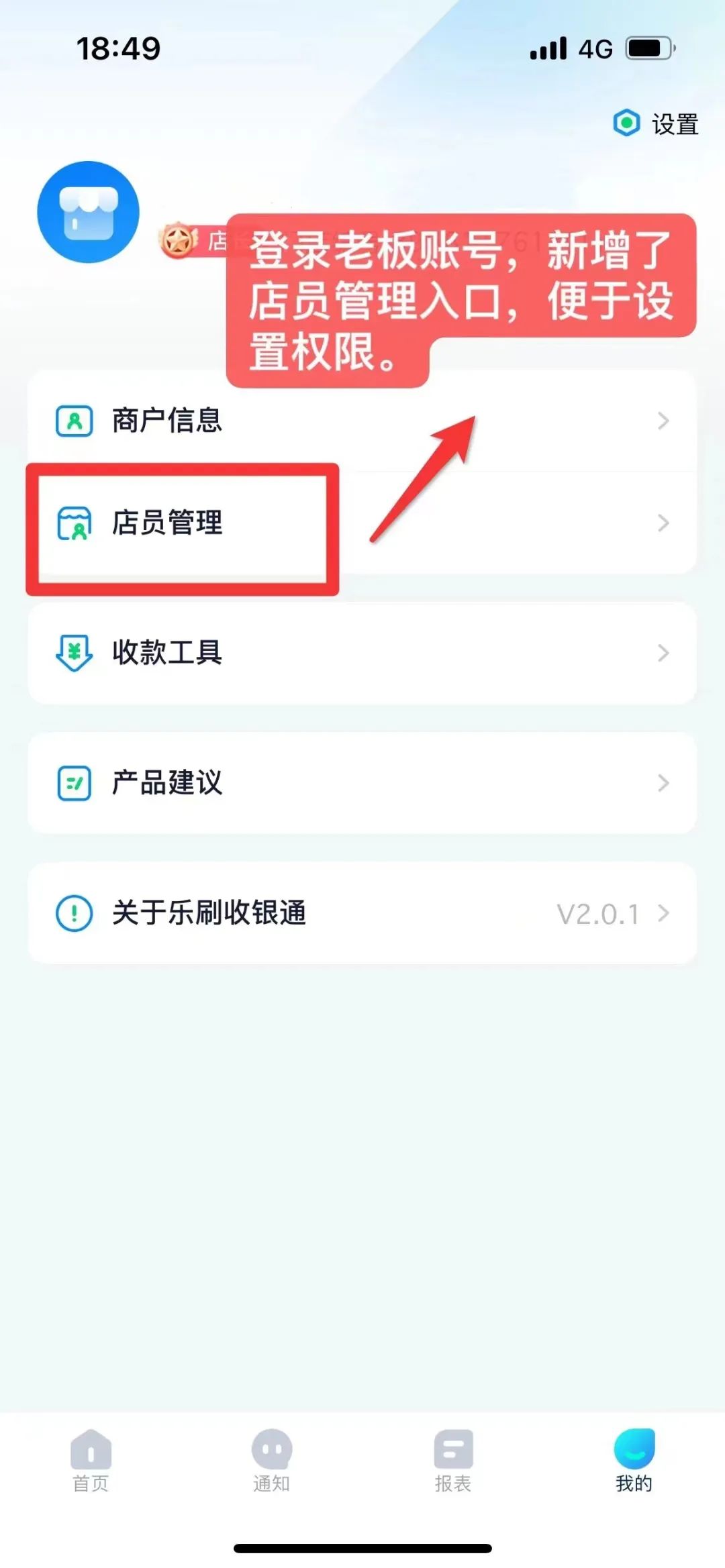Open 店员管理 staff management
The image size is (725, 1568).
pyautogui.click(x=362, y=523)
